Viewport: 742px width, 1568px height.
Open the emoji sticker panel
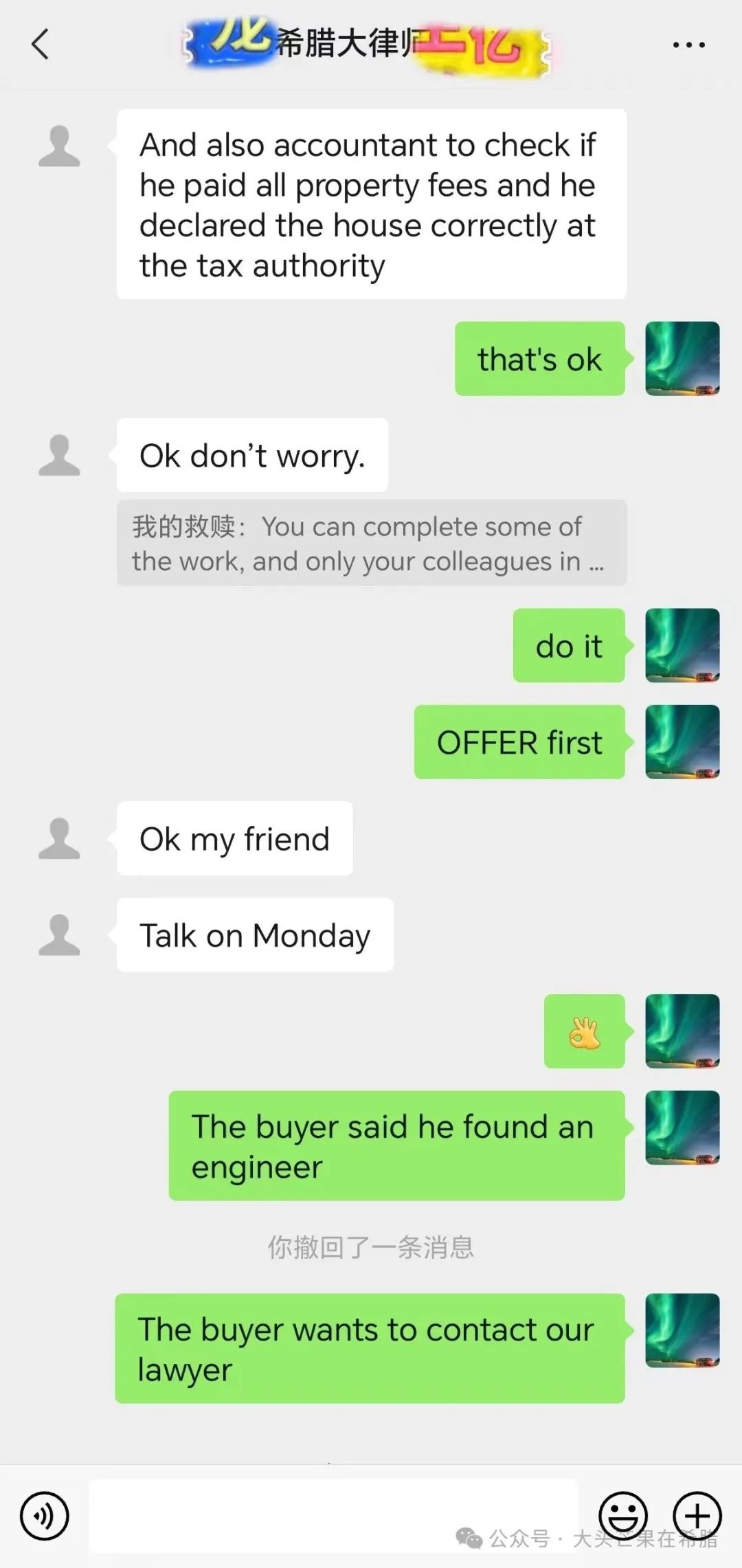(623, 1516)
